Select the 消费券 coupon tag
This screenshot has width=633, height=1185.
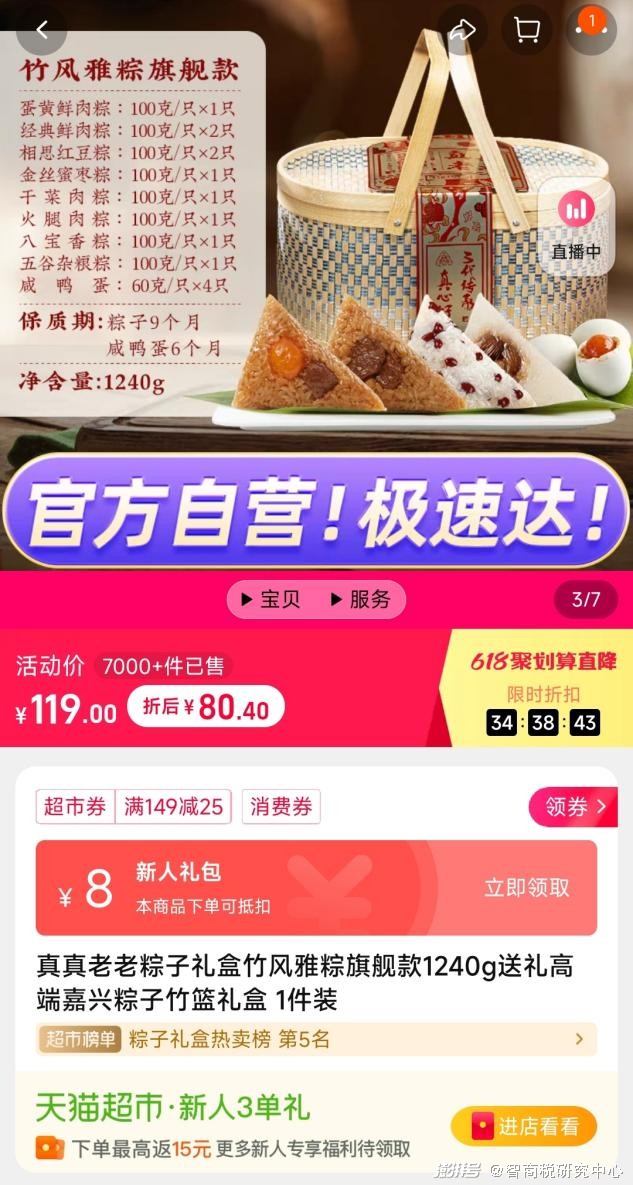pyautogui.click(x=281, y=807)
